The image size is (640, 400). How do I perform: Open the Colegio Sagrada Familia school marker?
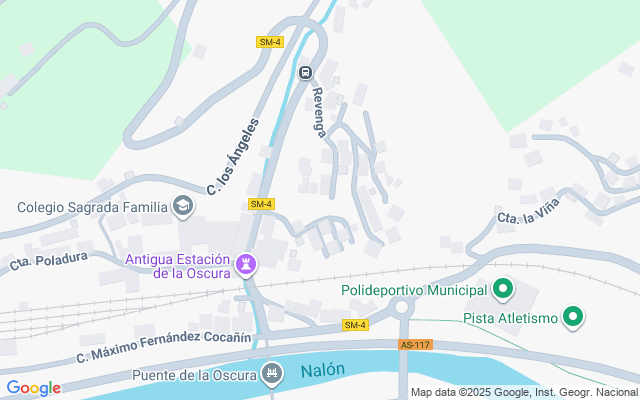pos(182,208)
